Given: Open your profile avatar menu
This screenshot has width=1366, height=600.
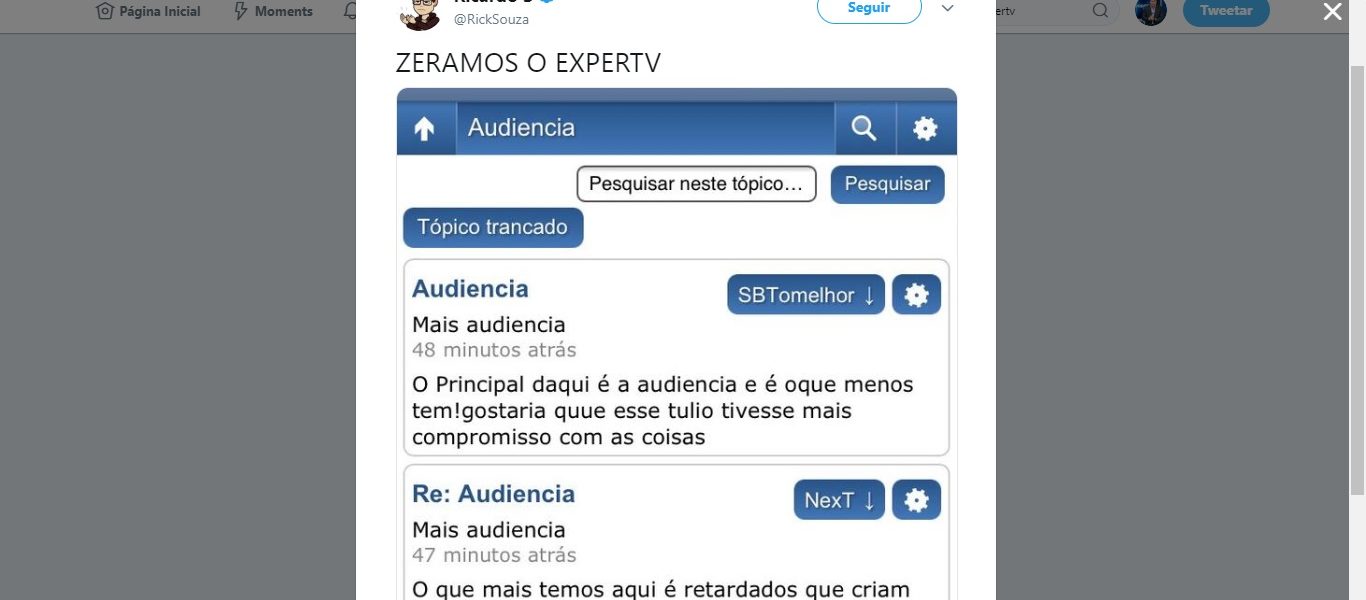Looking at the screenshot, I should pyautogui.click(x=1151, y=11).
